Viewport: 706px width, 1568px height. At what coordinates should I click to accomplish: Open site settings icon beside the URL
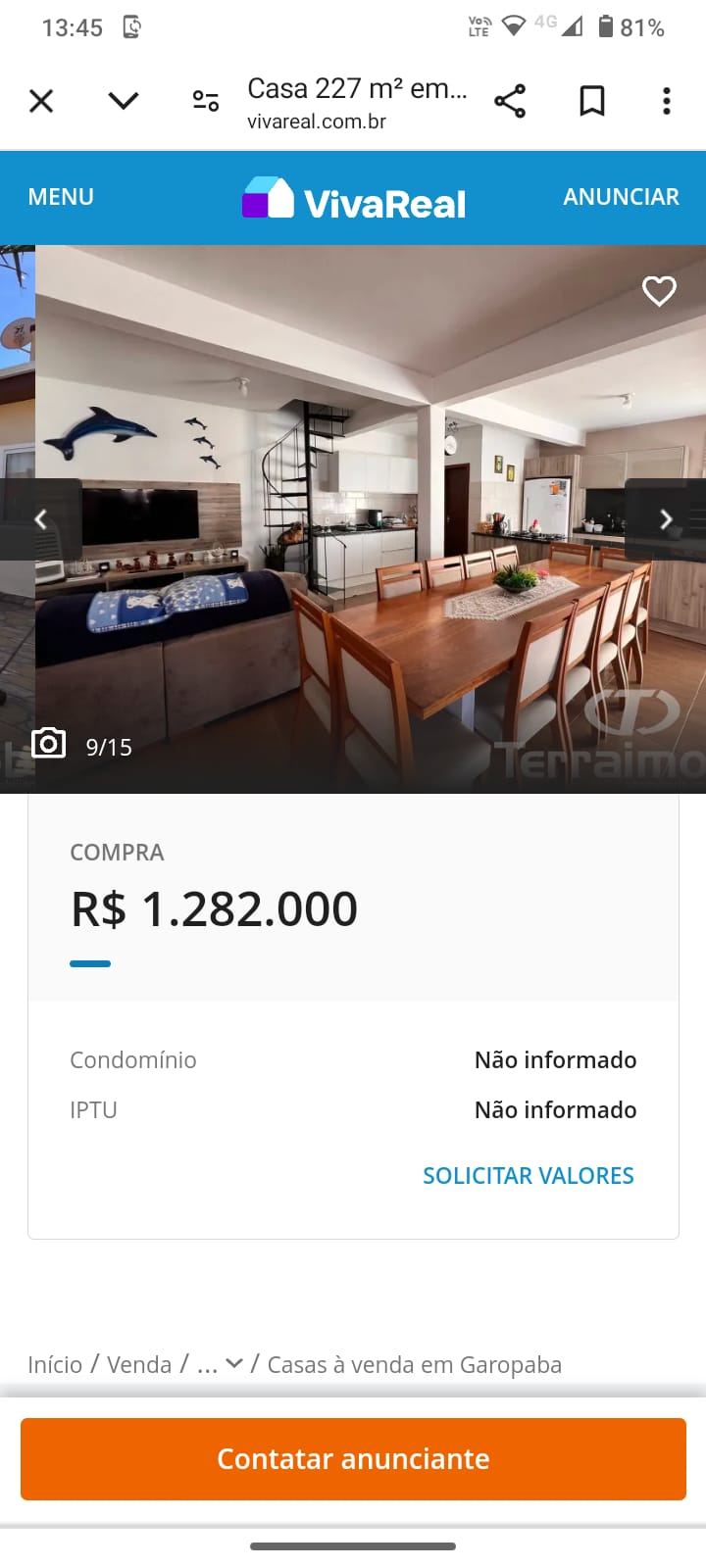(206, 101)
